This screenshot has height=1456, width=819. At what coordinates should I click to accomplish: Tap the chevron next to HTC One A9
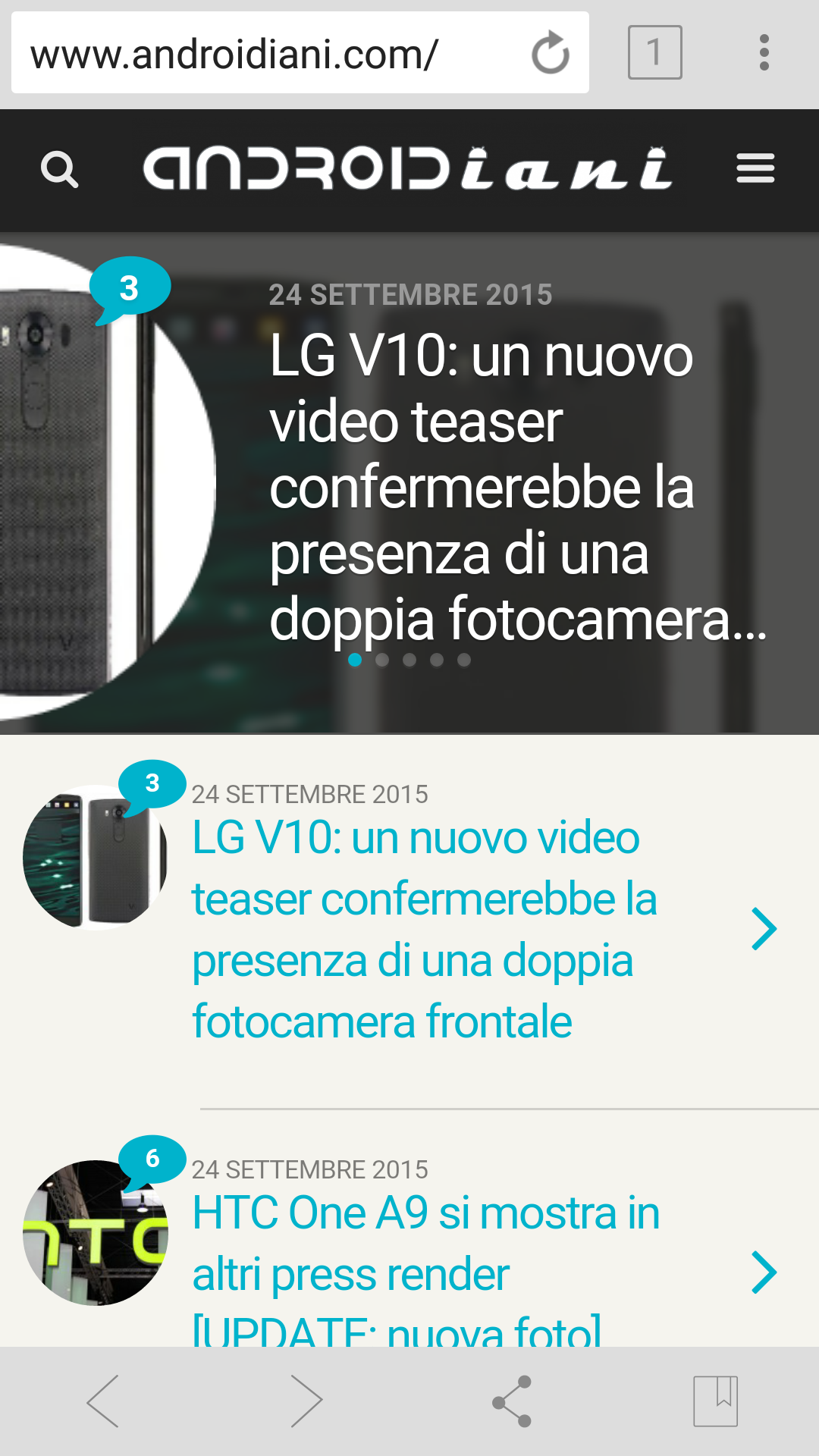tap(764, 1272)
